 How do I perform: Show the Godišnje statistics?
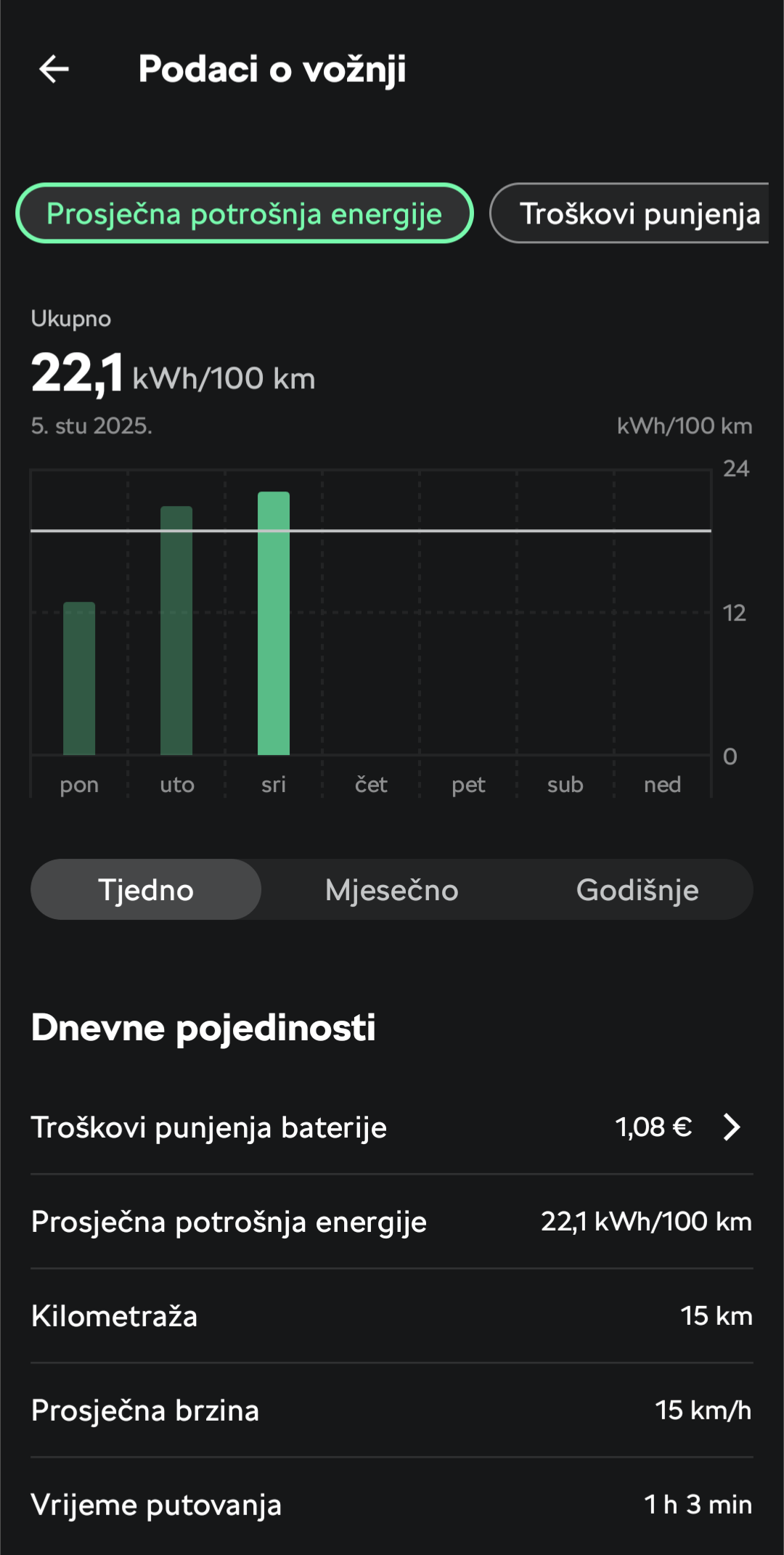tap(637, 890)
